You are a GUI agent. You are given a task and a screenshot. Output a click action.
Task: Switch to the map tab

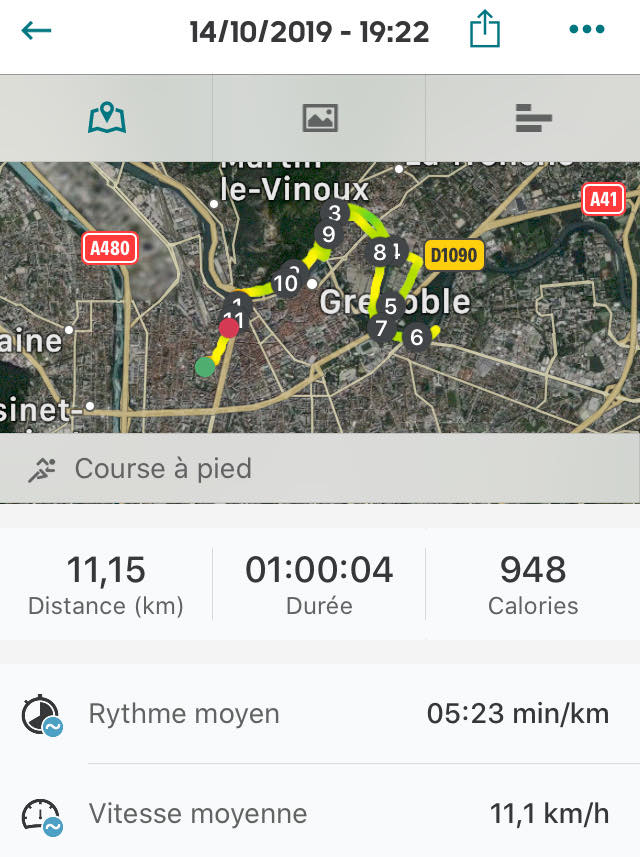pos(106,119)
